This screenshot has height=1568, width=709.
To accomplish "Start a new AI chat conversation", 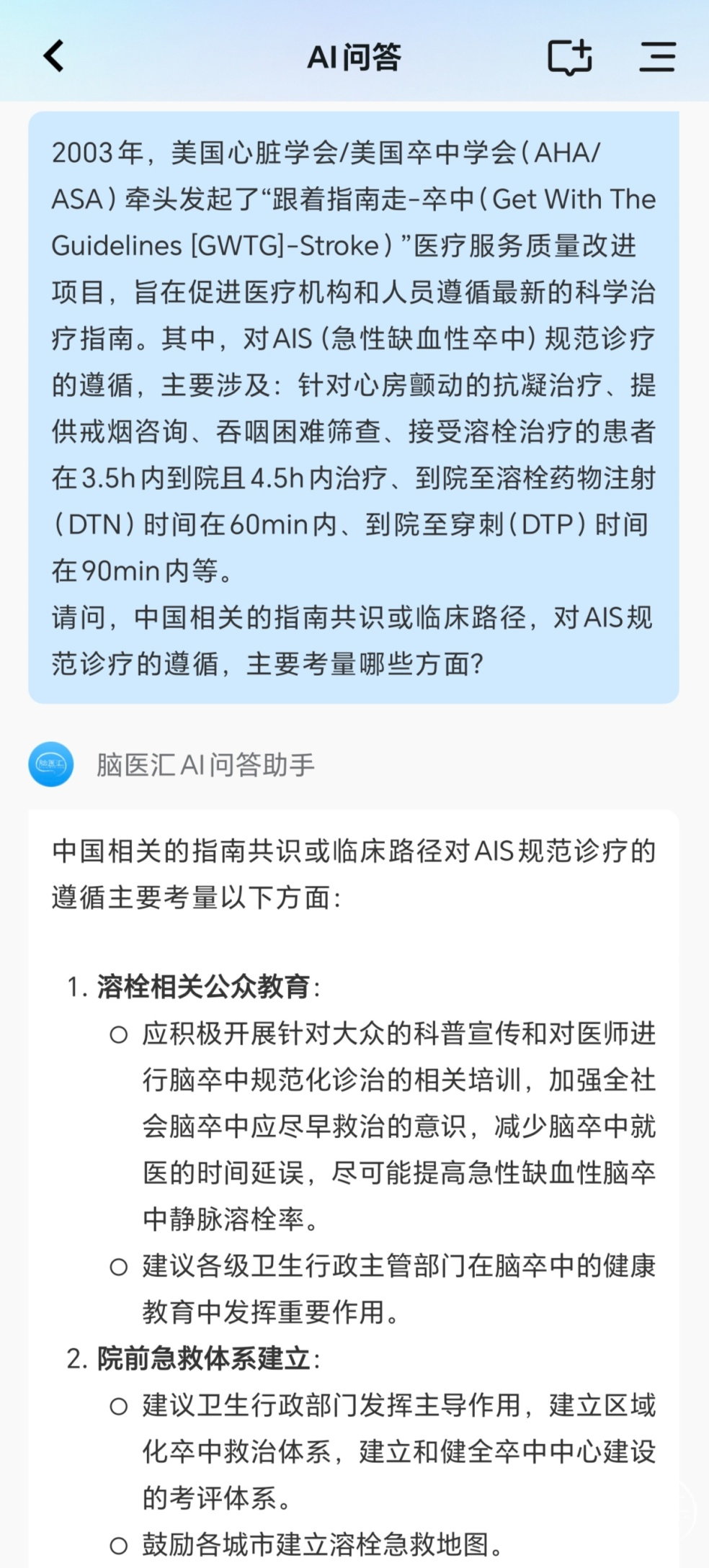I will 570,57.
